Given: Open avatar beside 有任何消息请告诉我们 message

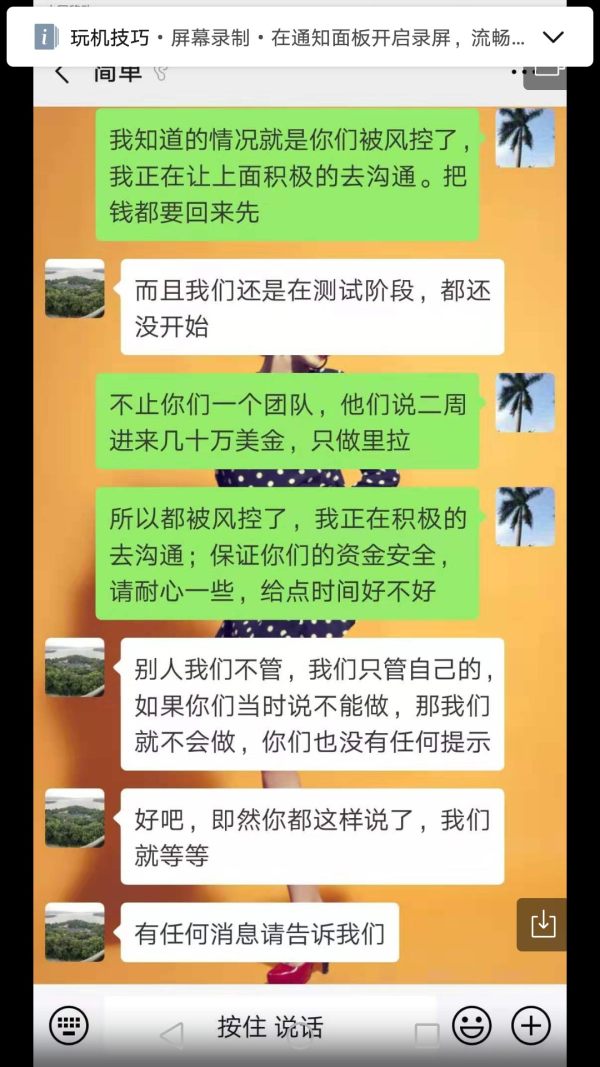Looking at the screenshot, I should [x=75, y=932].
